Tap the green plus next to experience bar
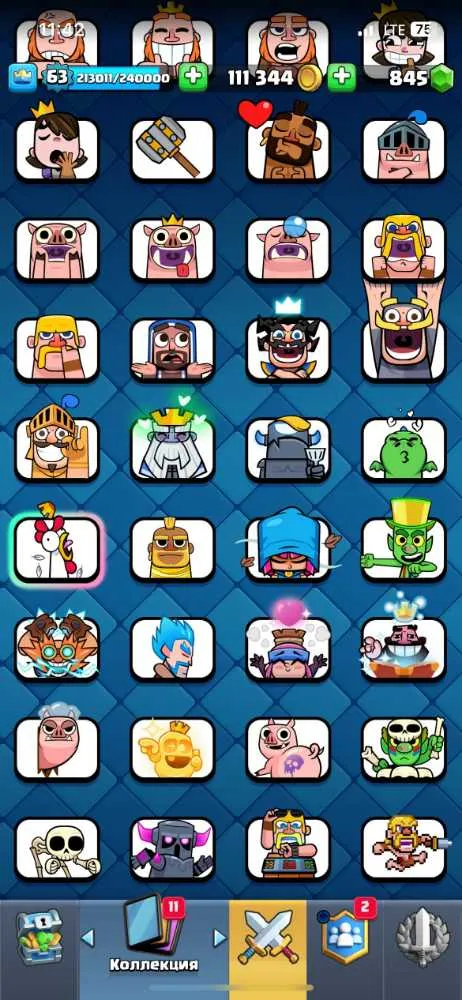462x1000 pixels. (193, 78)
